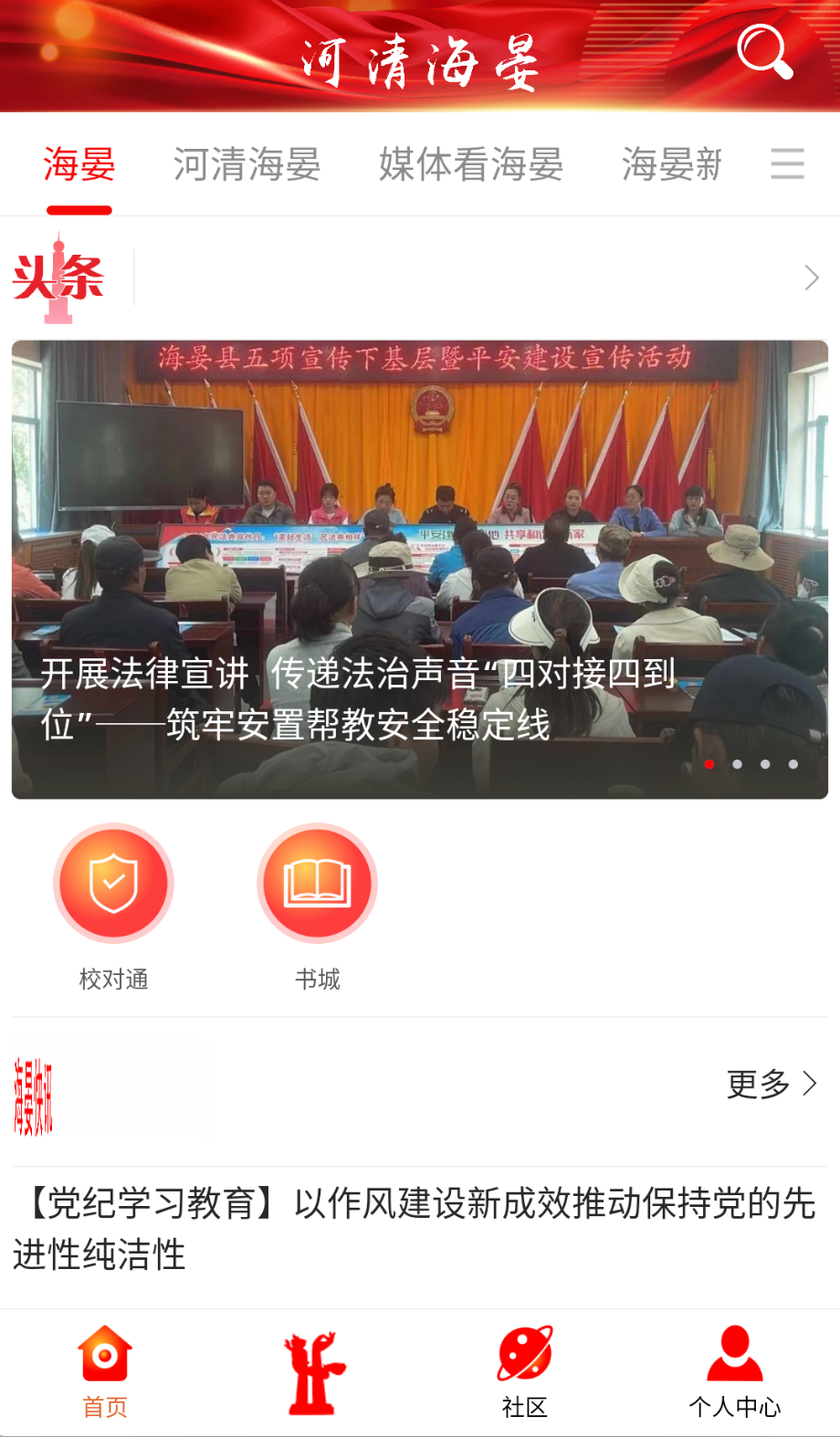Open the 校对通 proofreading shield icon

click(113, 883)
